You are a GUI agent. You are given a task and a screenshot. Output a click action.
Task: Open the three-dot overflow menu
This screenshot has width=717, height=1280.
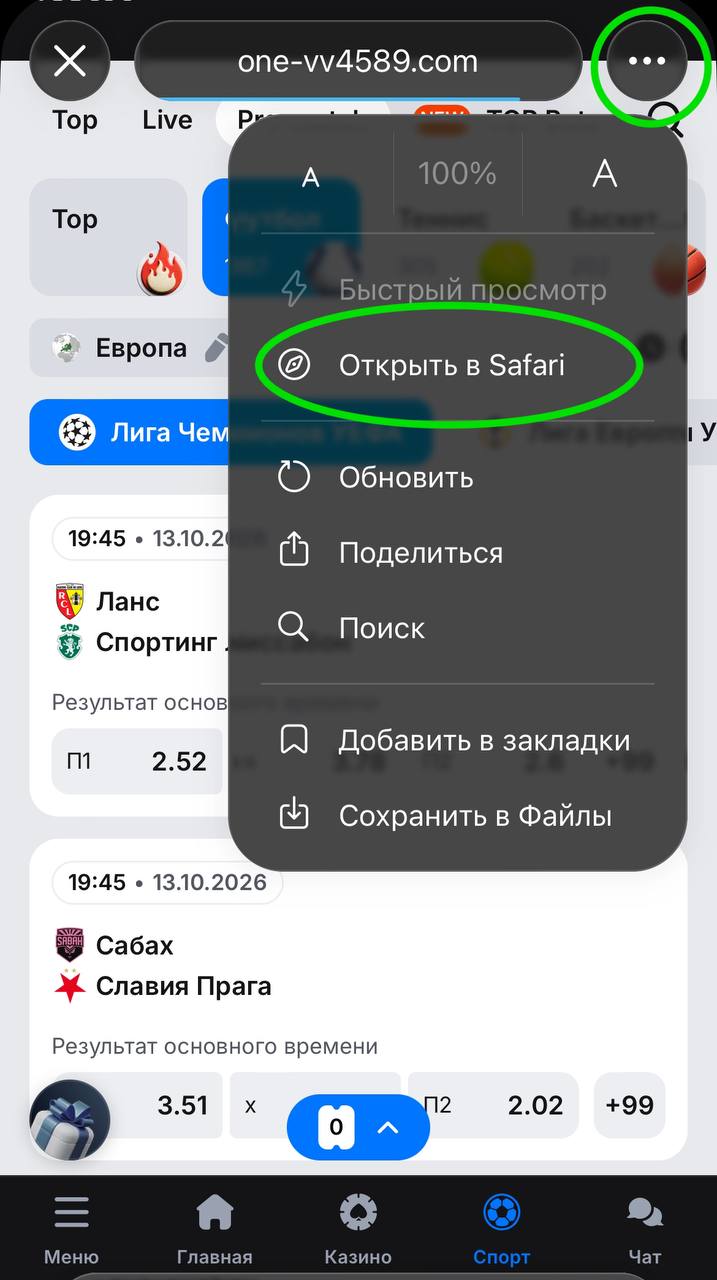click(x=646, y=61)
